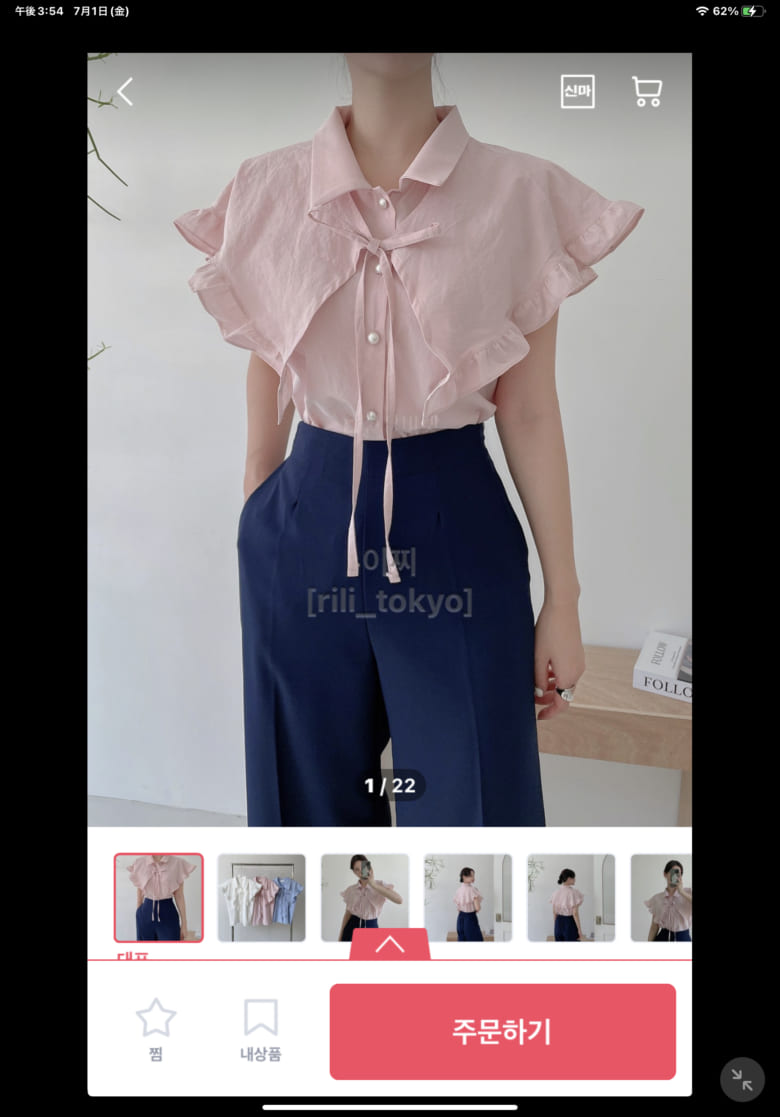Save to 내상품 bookmark
Screen dimensions: 780x1117
pos(261,1028)
